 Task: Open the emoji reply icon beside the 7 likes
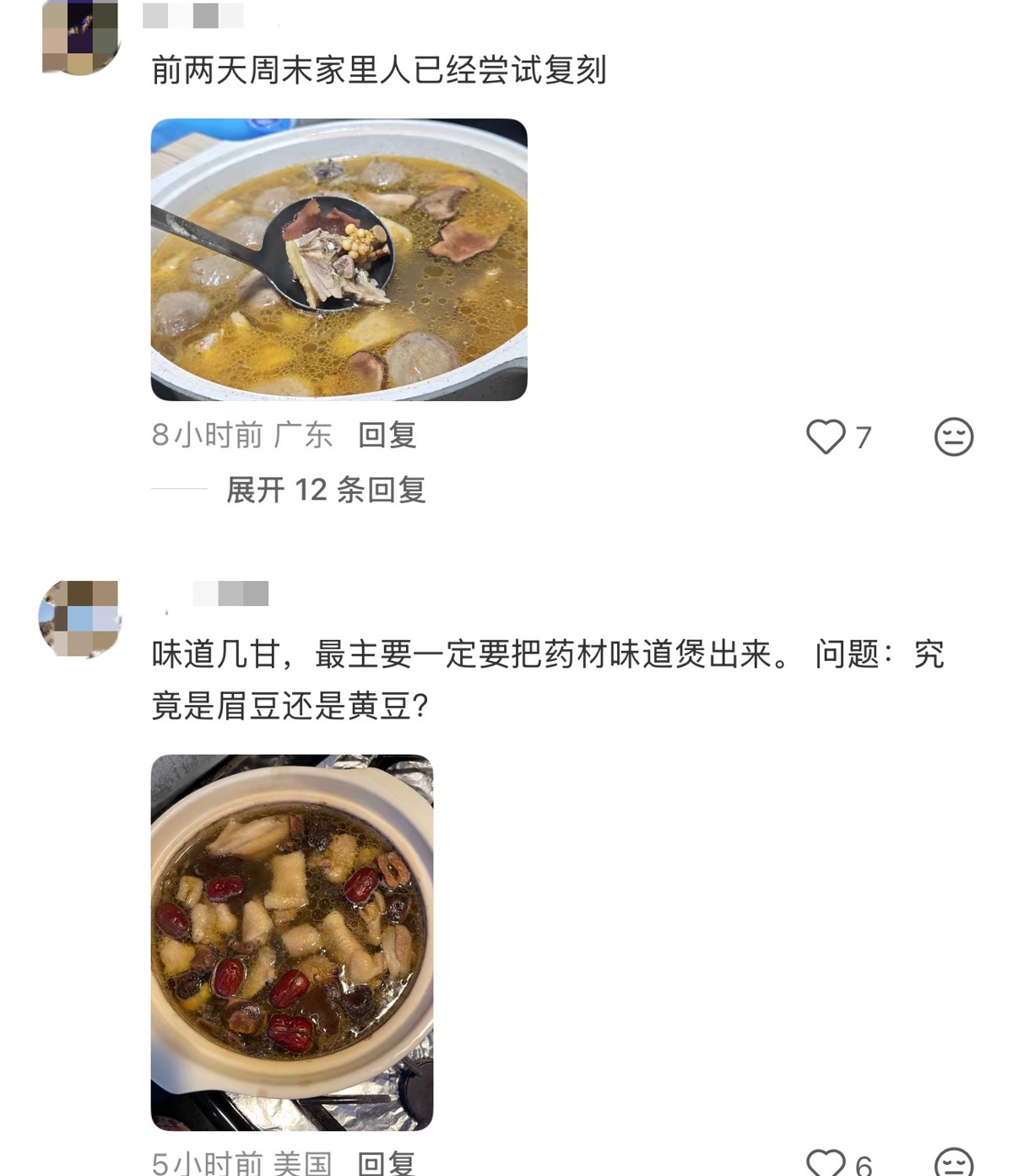click(955, 436)
